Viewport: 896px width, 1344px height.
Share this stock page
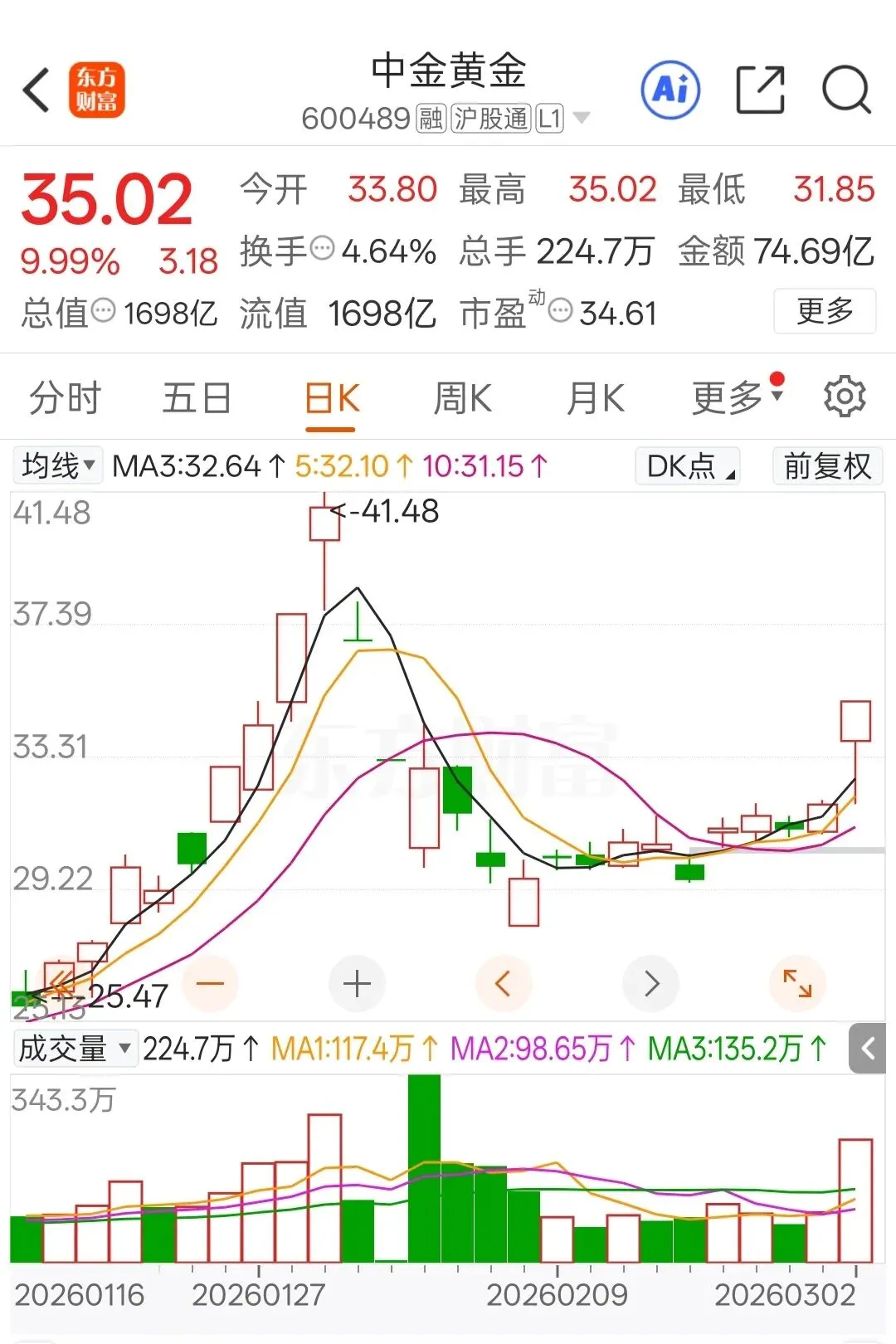(x=760, y=90)
